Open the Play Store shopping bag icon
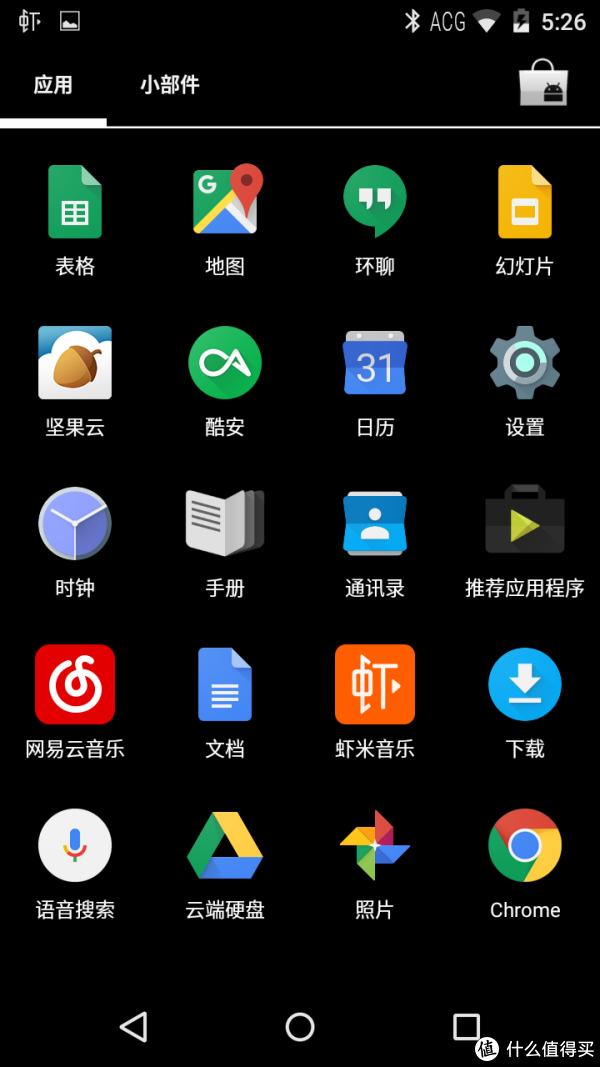This screenshot has width=600, height=1067. 543,83
